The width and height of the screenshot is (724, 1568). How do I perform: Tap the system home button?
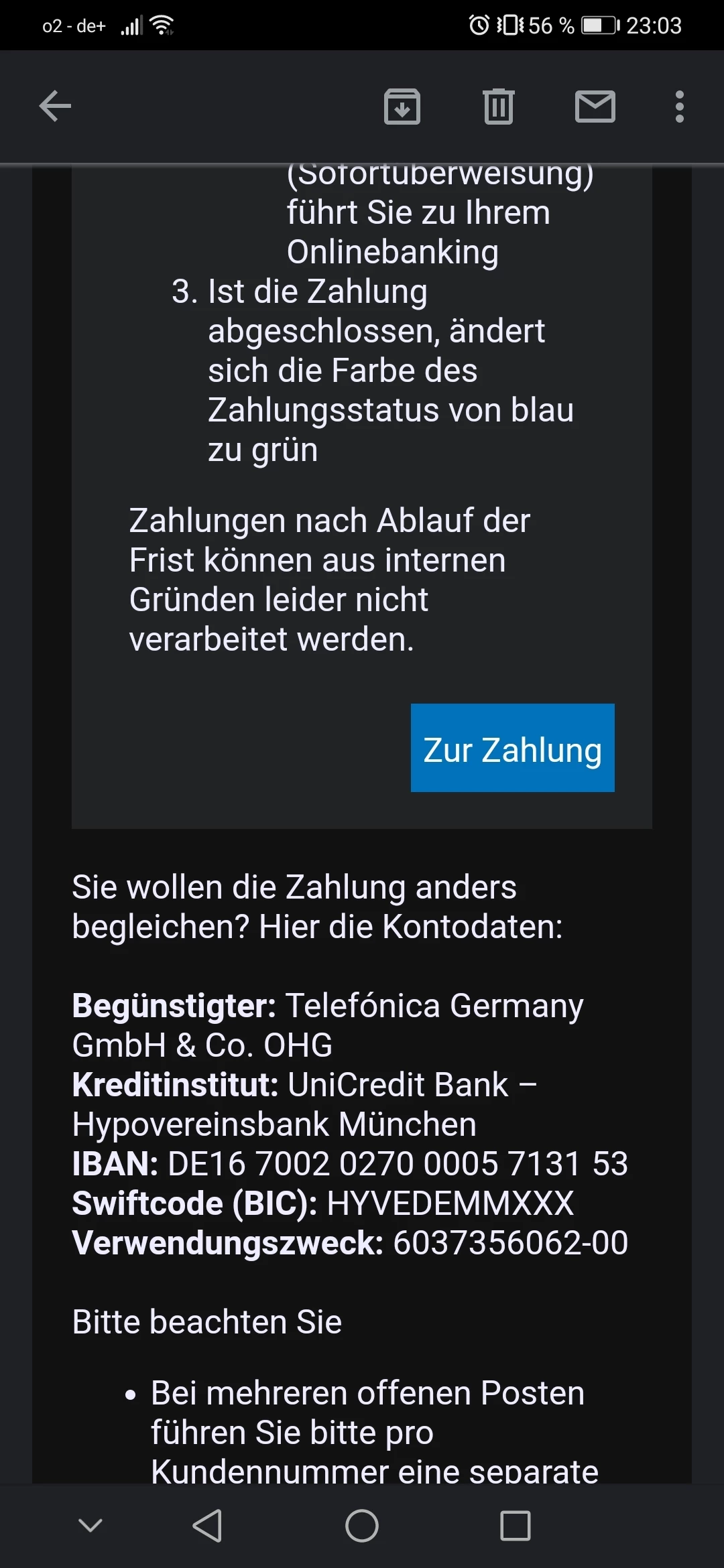coord(362,1526)
